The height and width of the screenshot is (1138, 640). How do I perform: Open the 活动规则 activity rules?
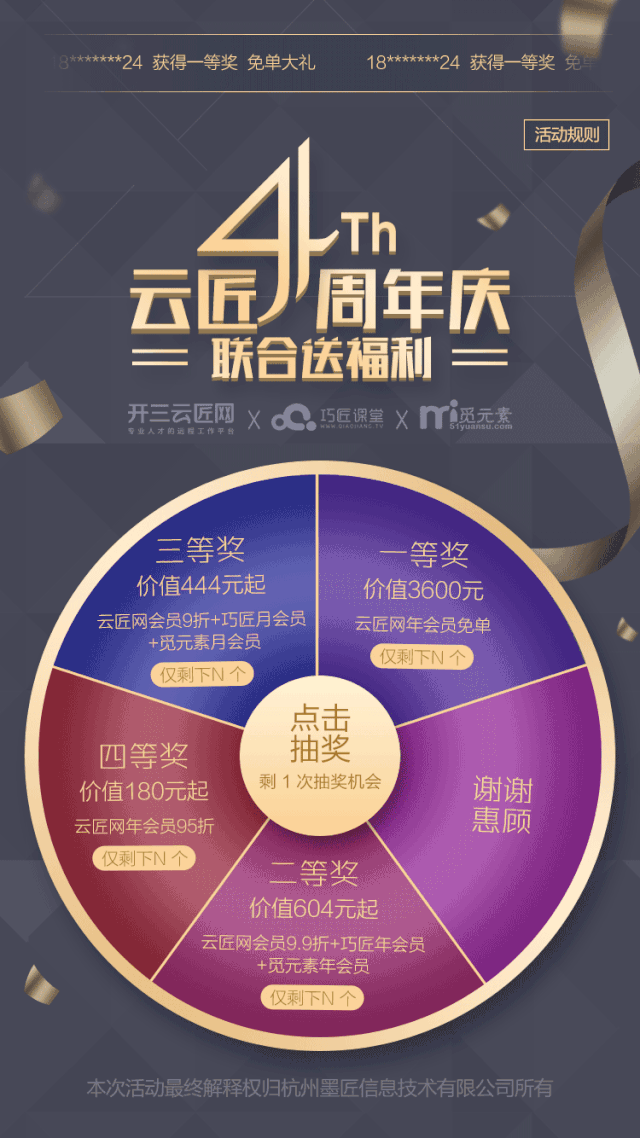566,135
